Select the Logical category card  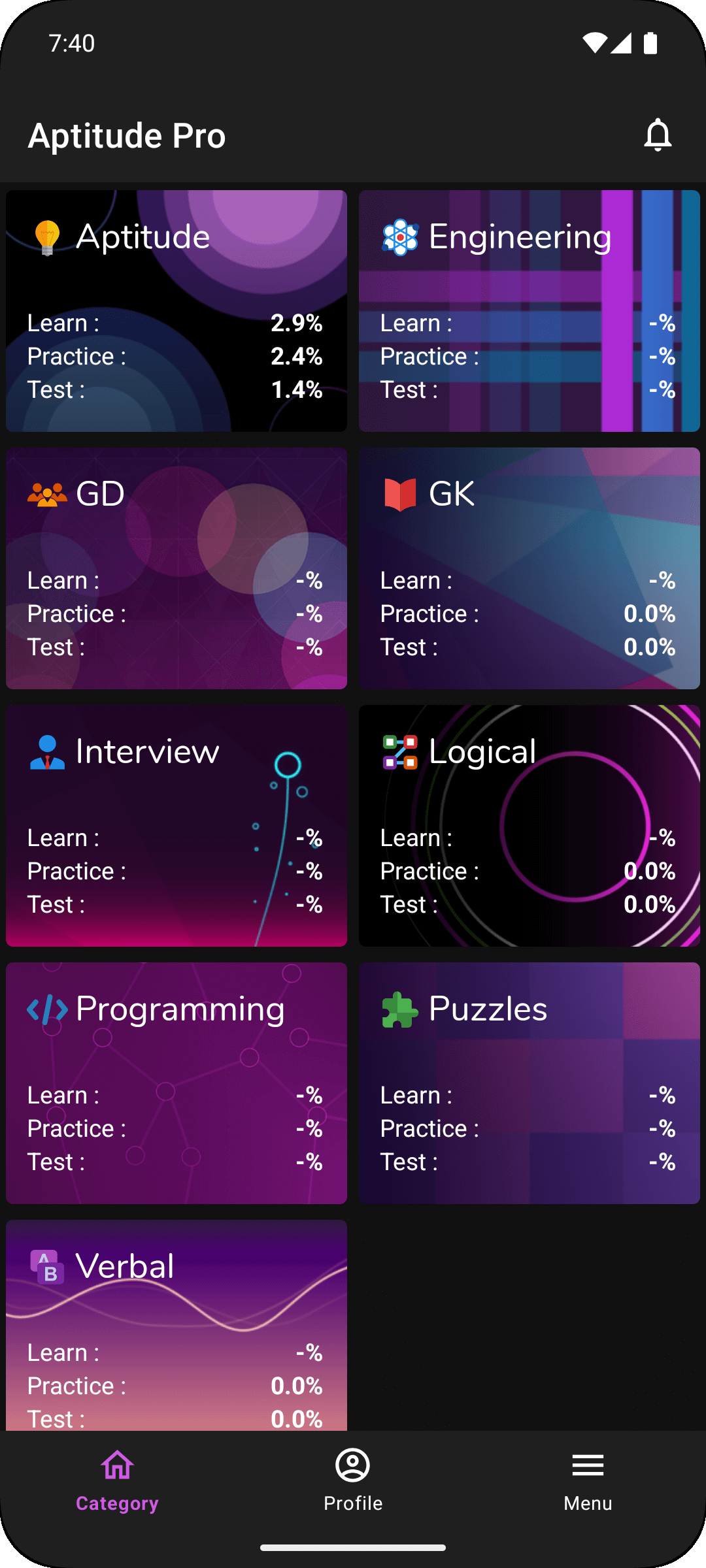[x=529, y=826]
